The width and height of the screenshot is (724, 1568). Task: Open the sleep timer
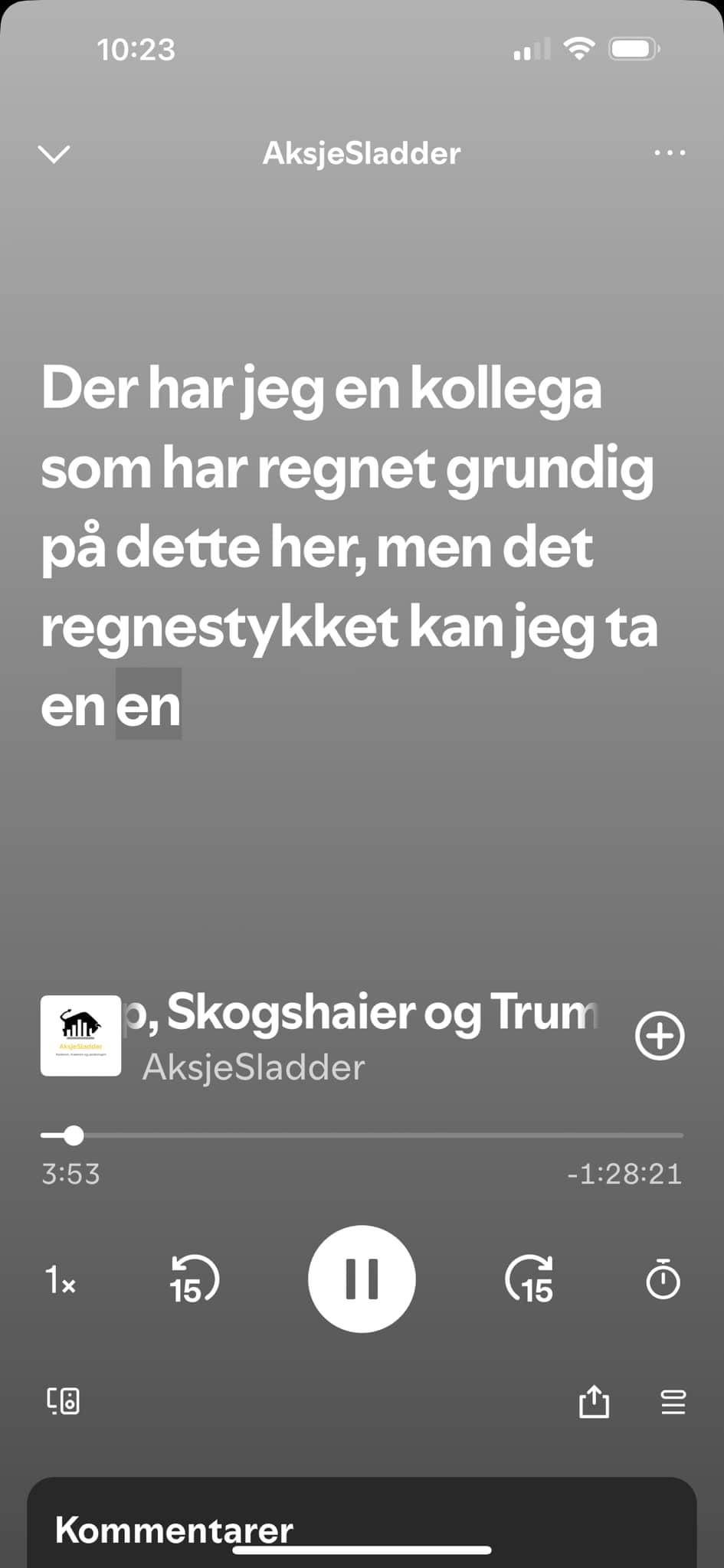(x=663, y=1279)
